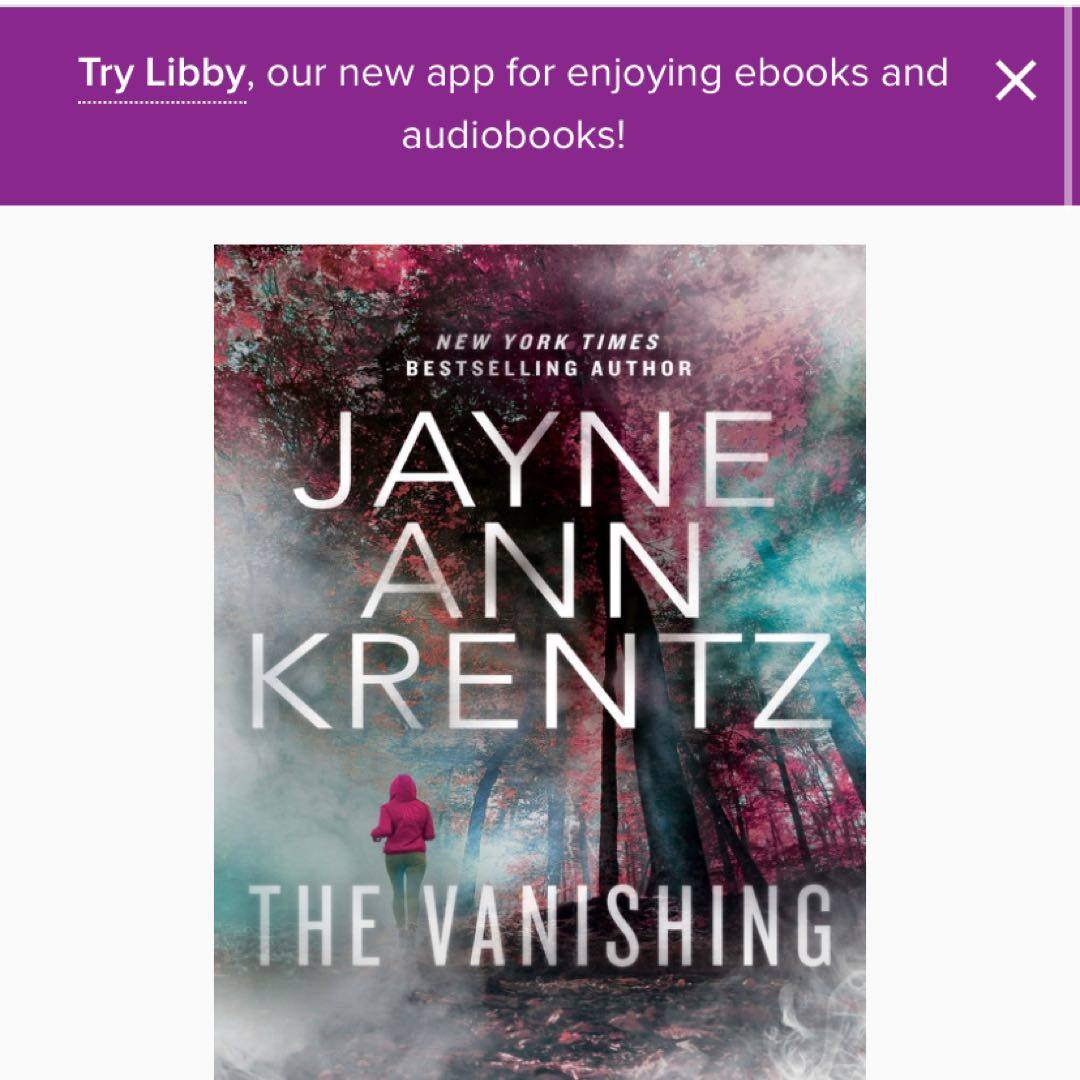Image resolution: width=1080 pixels, height=1080 pixels.
Task: Open The Vanishing book cover
Action: coord(539,660)
